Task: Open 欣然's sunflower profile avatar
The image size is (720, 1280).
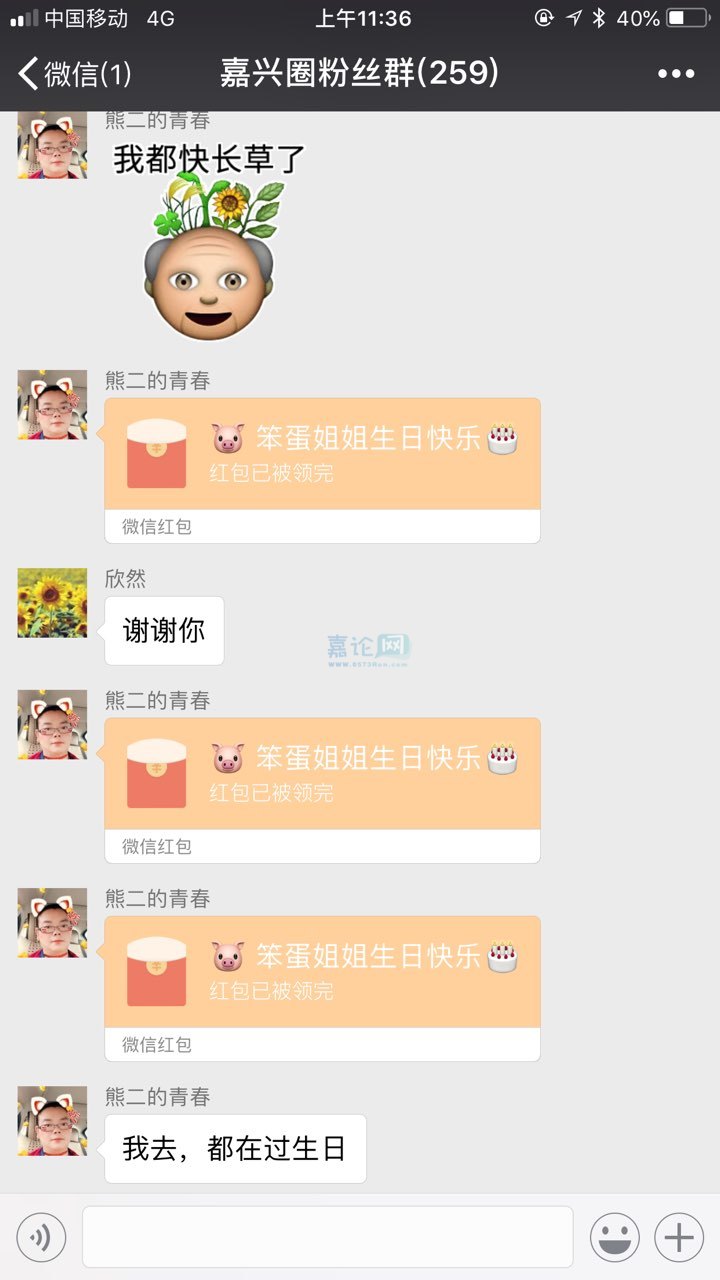Action: click(52, 603)
